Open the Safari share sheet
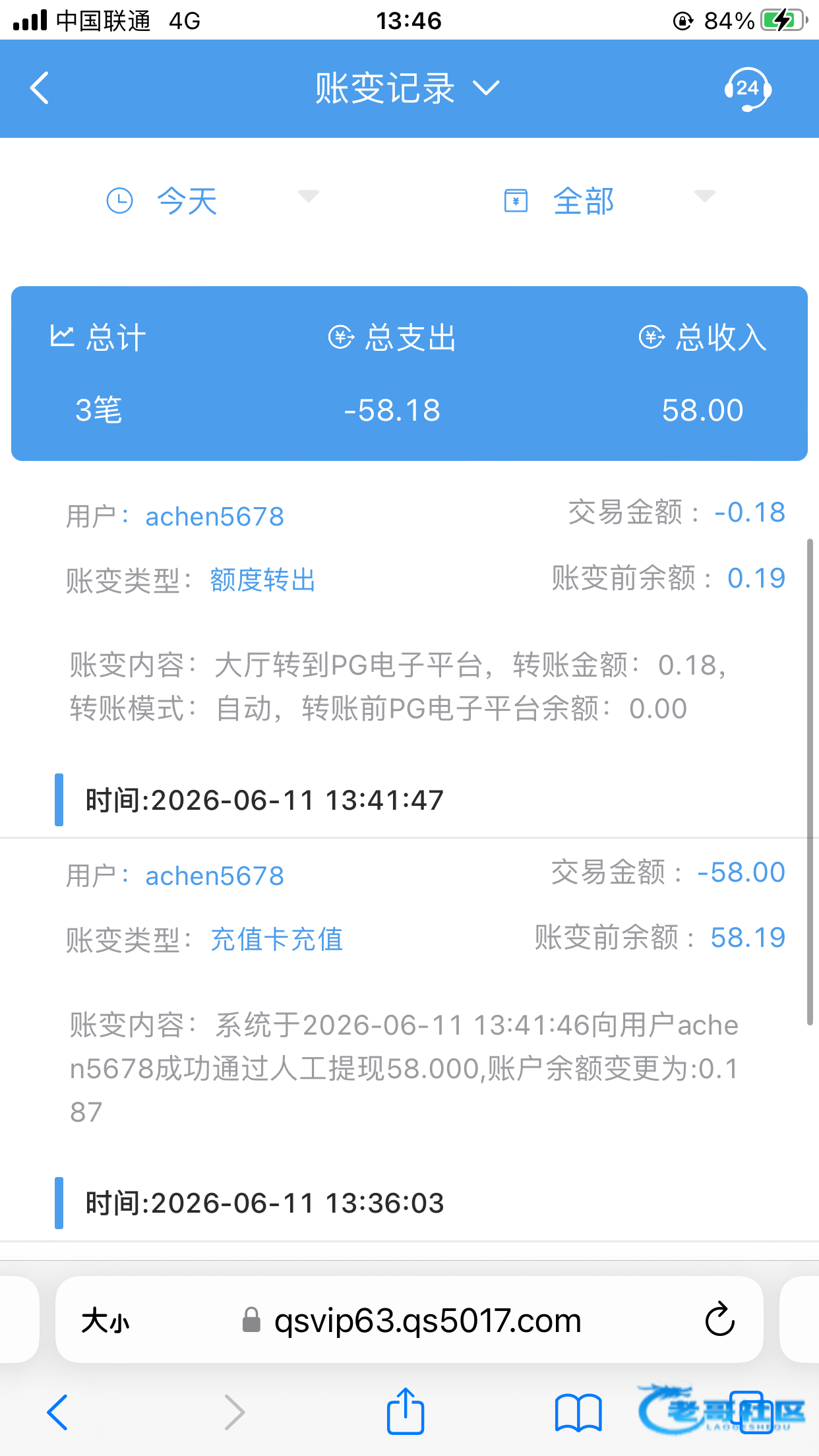The width and height of the screenshot is (819, 1456). [405, 1411]
